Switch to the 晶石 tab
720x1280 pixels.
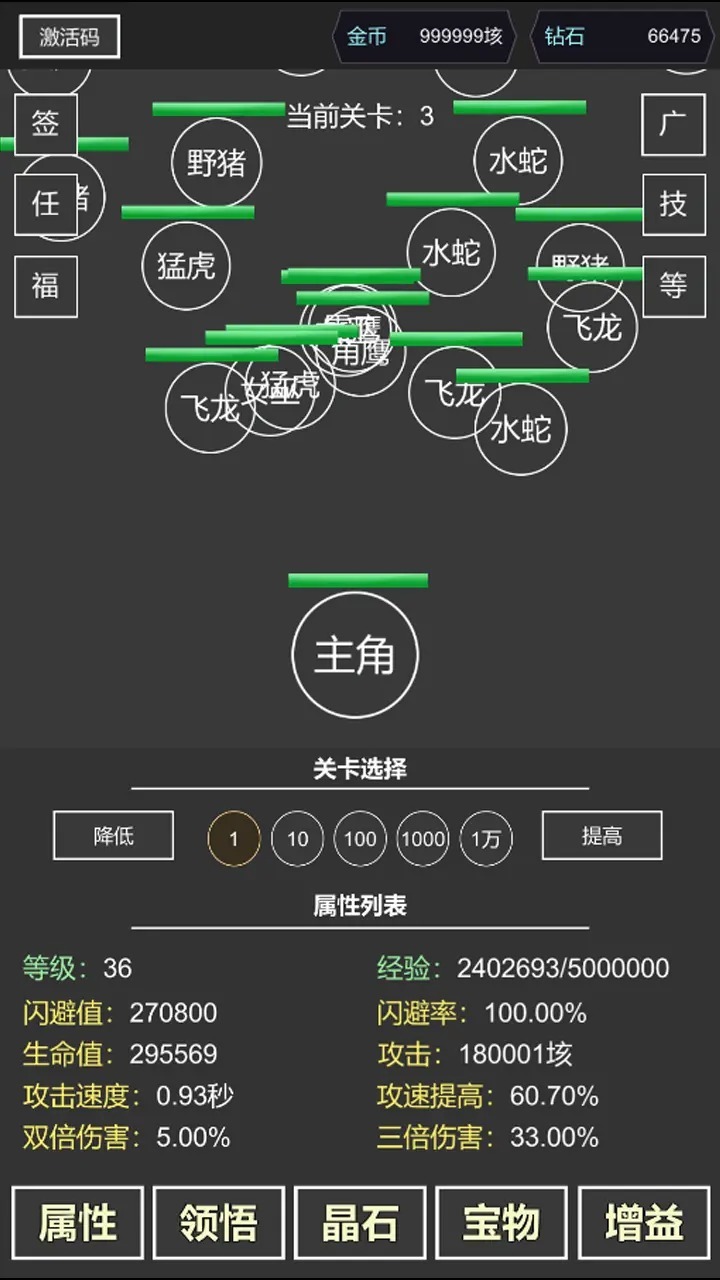tap(359, 1222)
